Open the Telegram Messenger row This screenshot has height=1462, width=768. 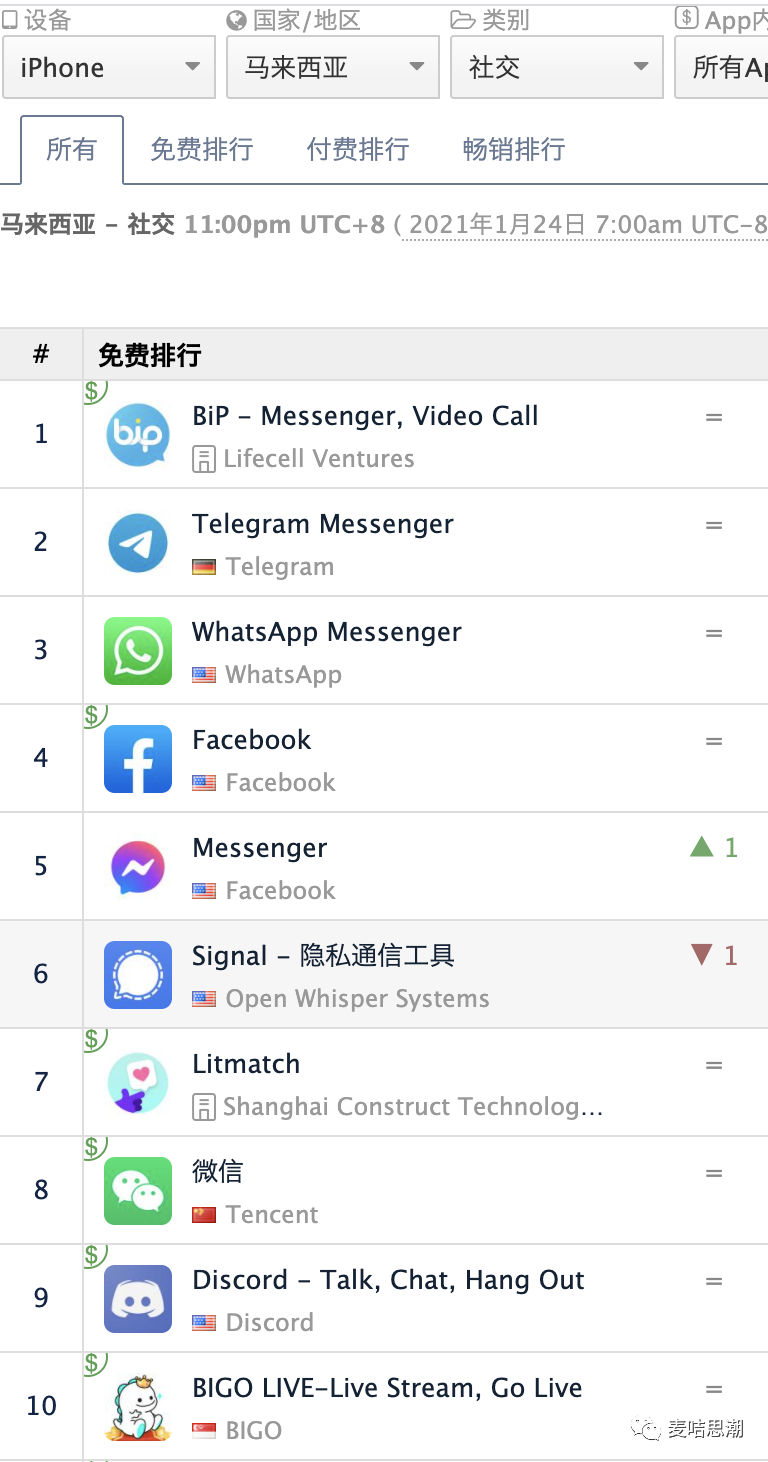pos(322,524)
